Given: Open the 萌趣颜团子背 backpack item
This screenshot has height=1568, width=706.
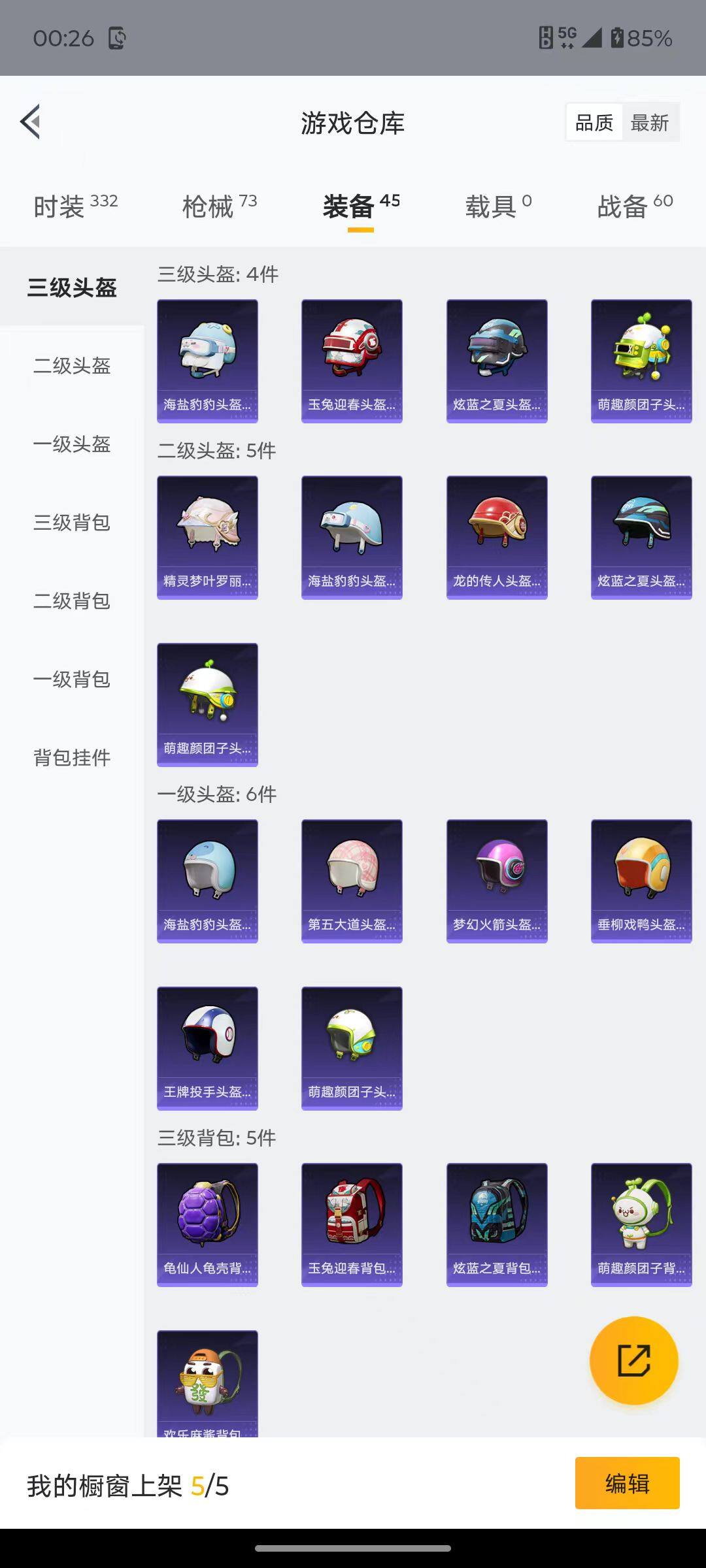Looking at the screenshot, I should point(641,1225).
